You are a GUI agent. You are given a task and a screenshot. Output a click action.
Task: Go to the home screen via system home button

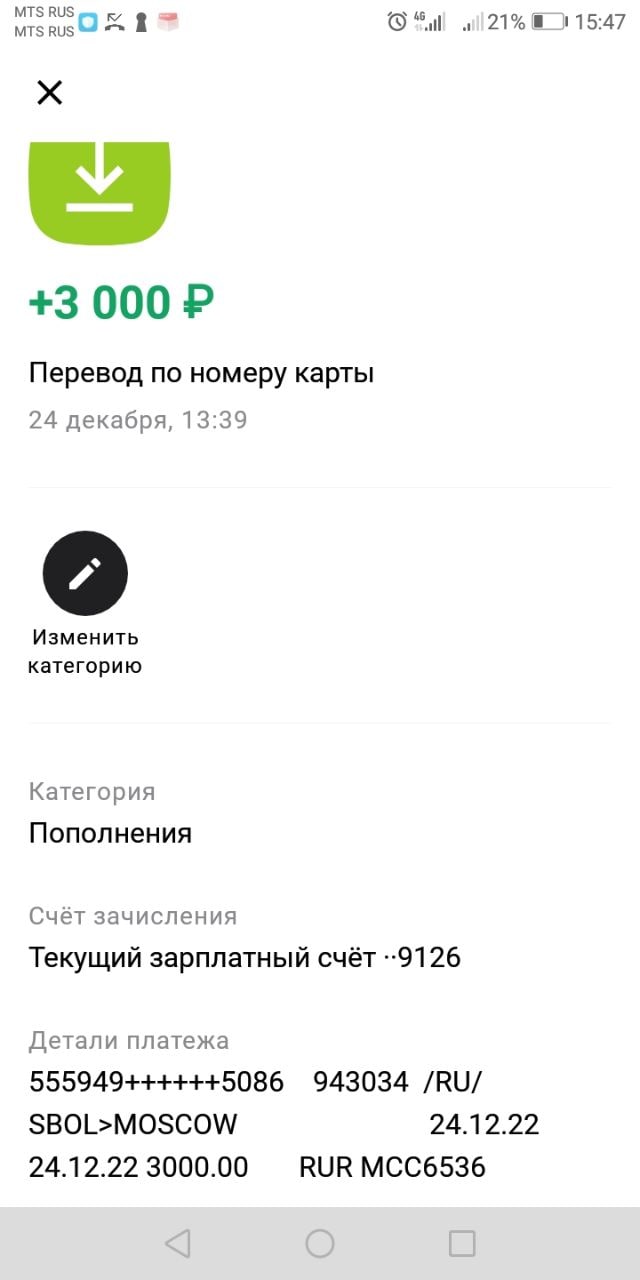pyautogui.click(x=320, y=1243)
